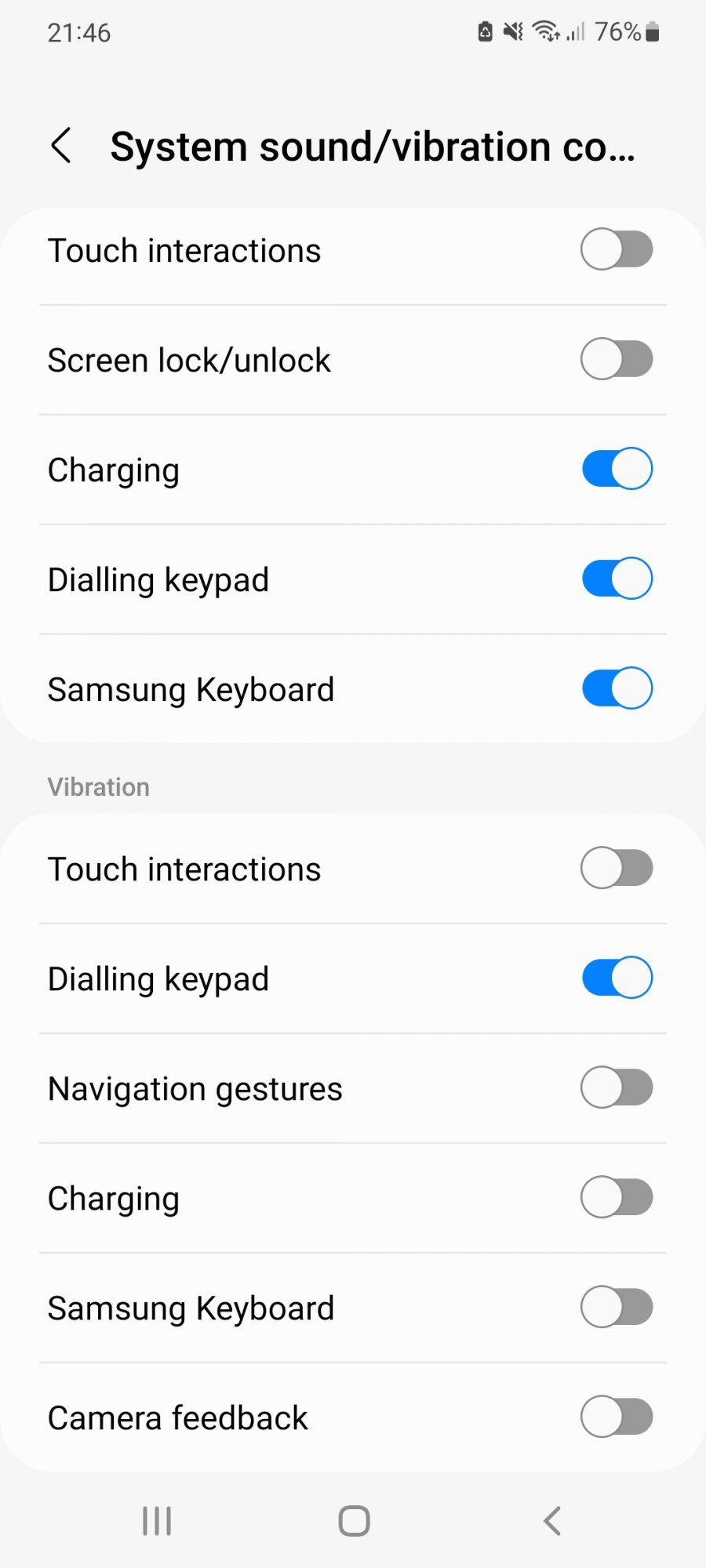Enable Navigation gestures vibration

tap(617, 1087)
